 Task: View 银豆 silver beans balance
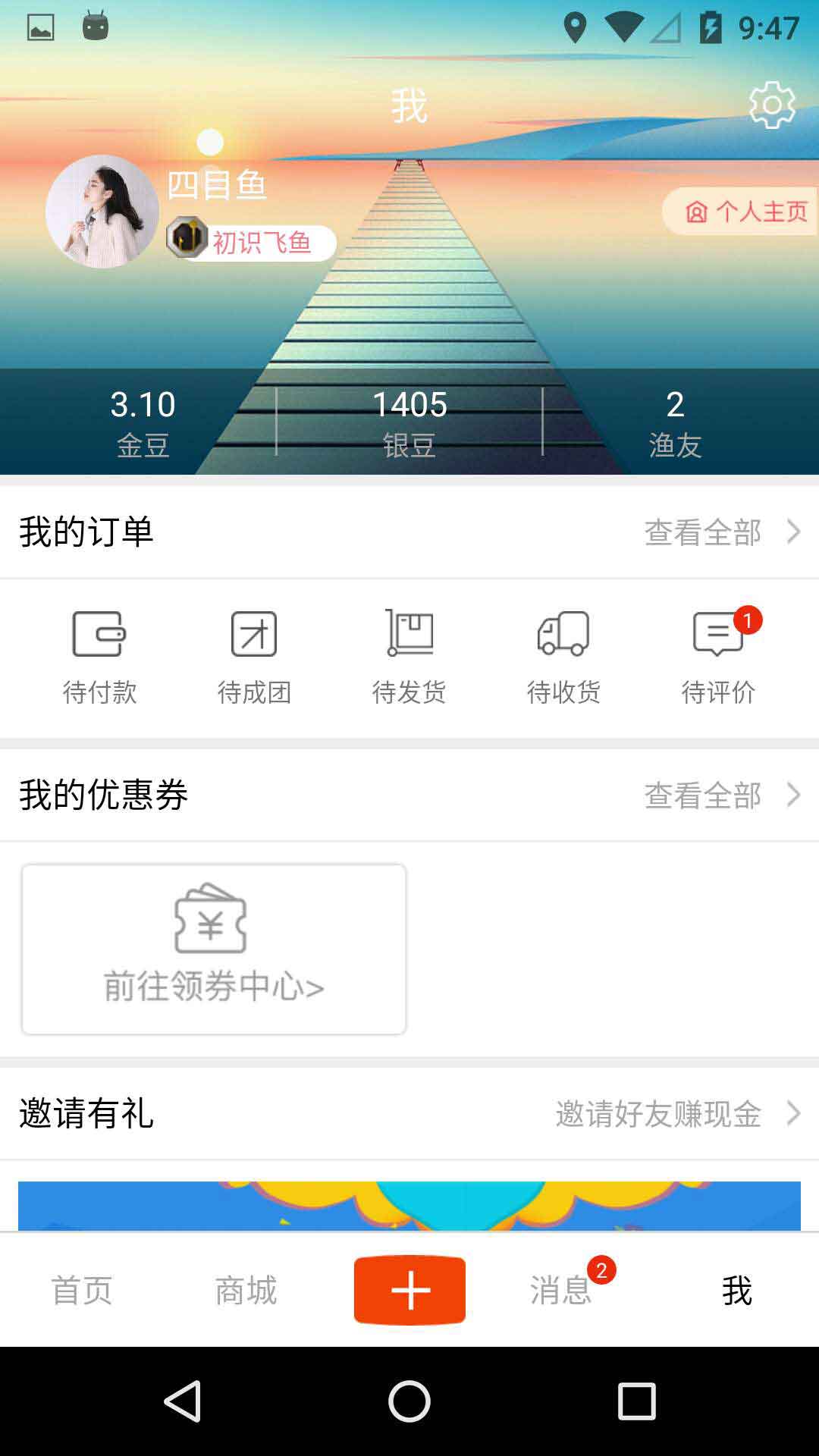pyautogui.click(x=409, y=422)
